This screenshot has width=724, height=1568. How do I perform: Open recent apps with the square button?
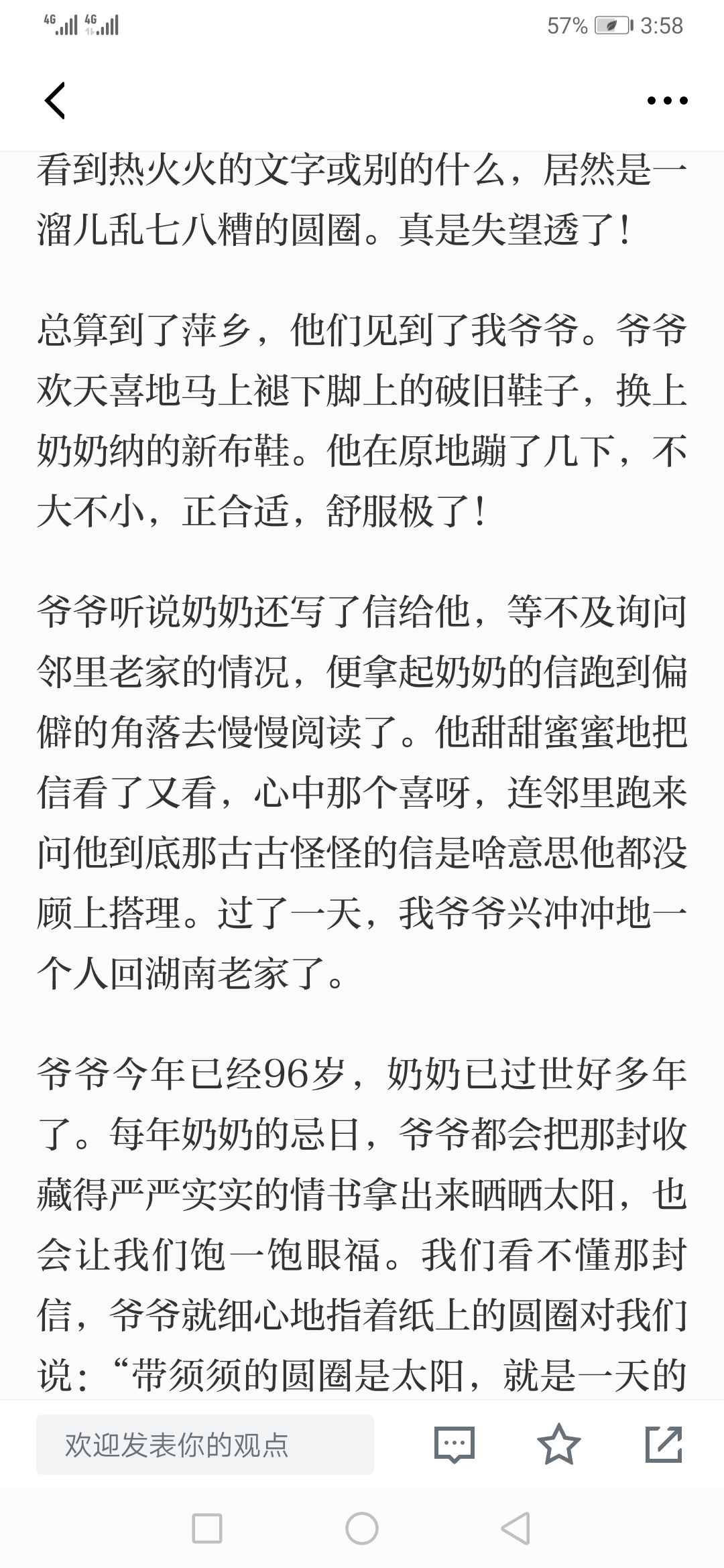click(207, 1528)
